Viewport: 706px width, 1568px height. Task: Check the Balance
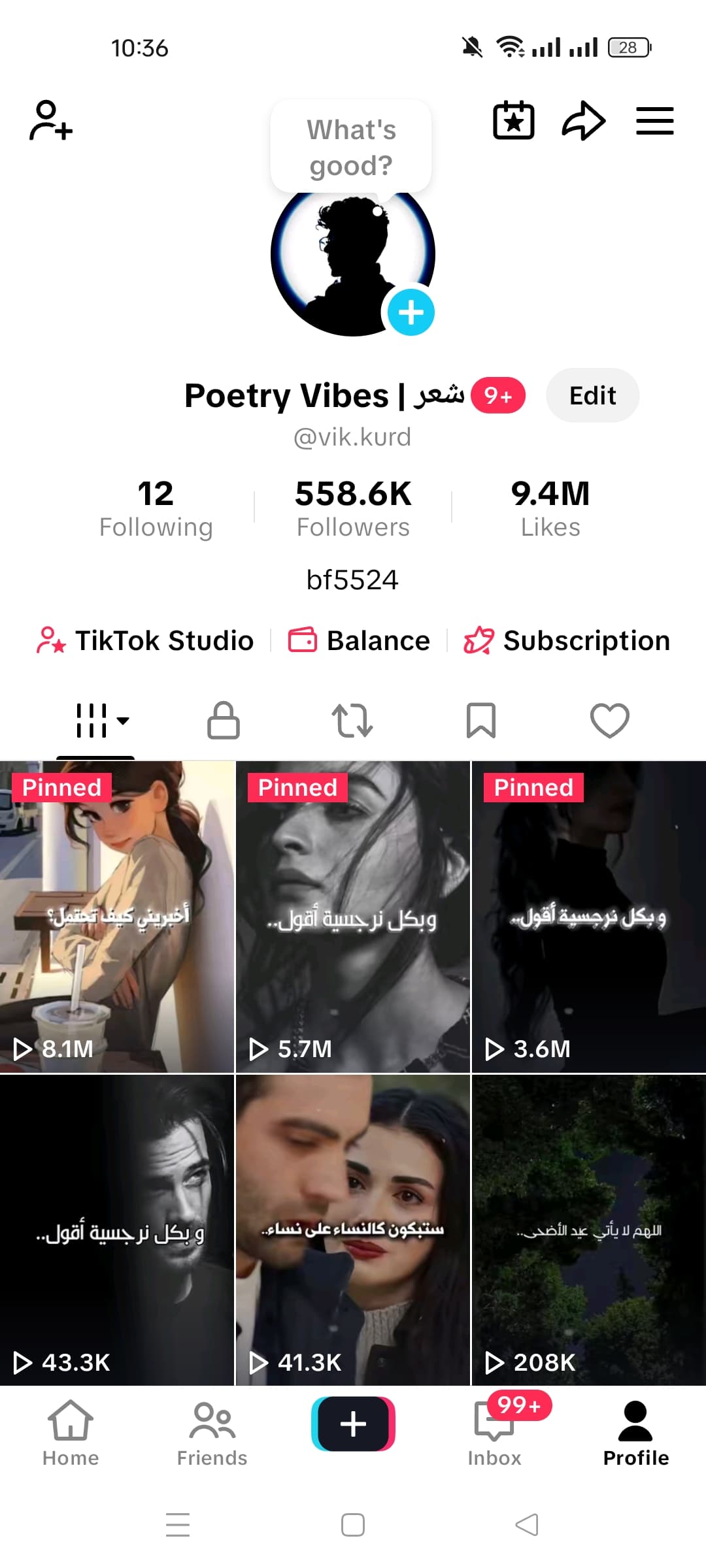(360, 641)
